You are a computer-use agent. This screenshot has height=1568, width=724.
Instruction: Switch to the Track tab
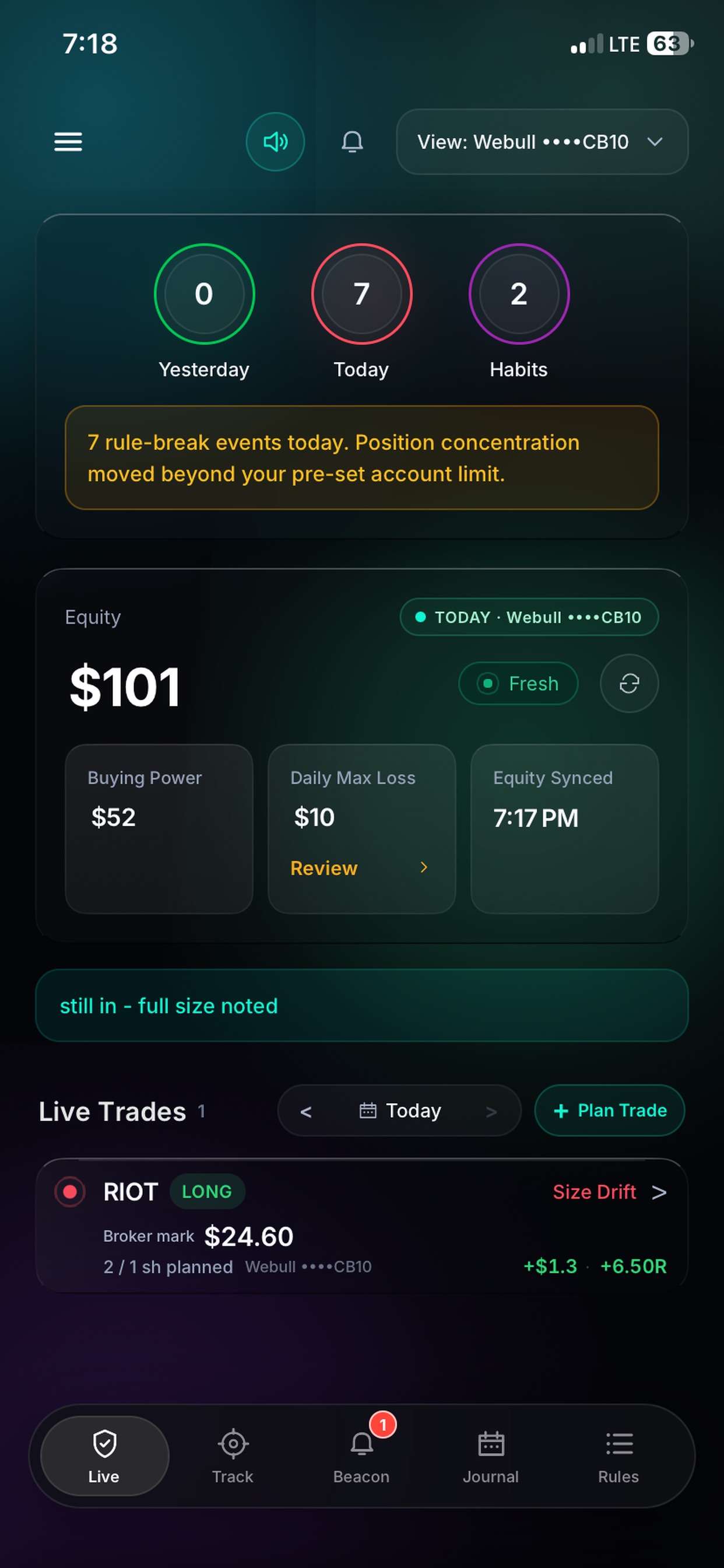[233, 1456]
